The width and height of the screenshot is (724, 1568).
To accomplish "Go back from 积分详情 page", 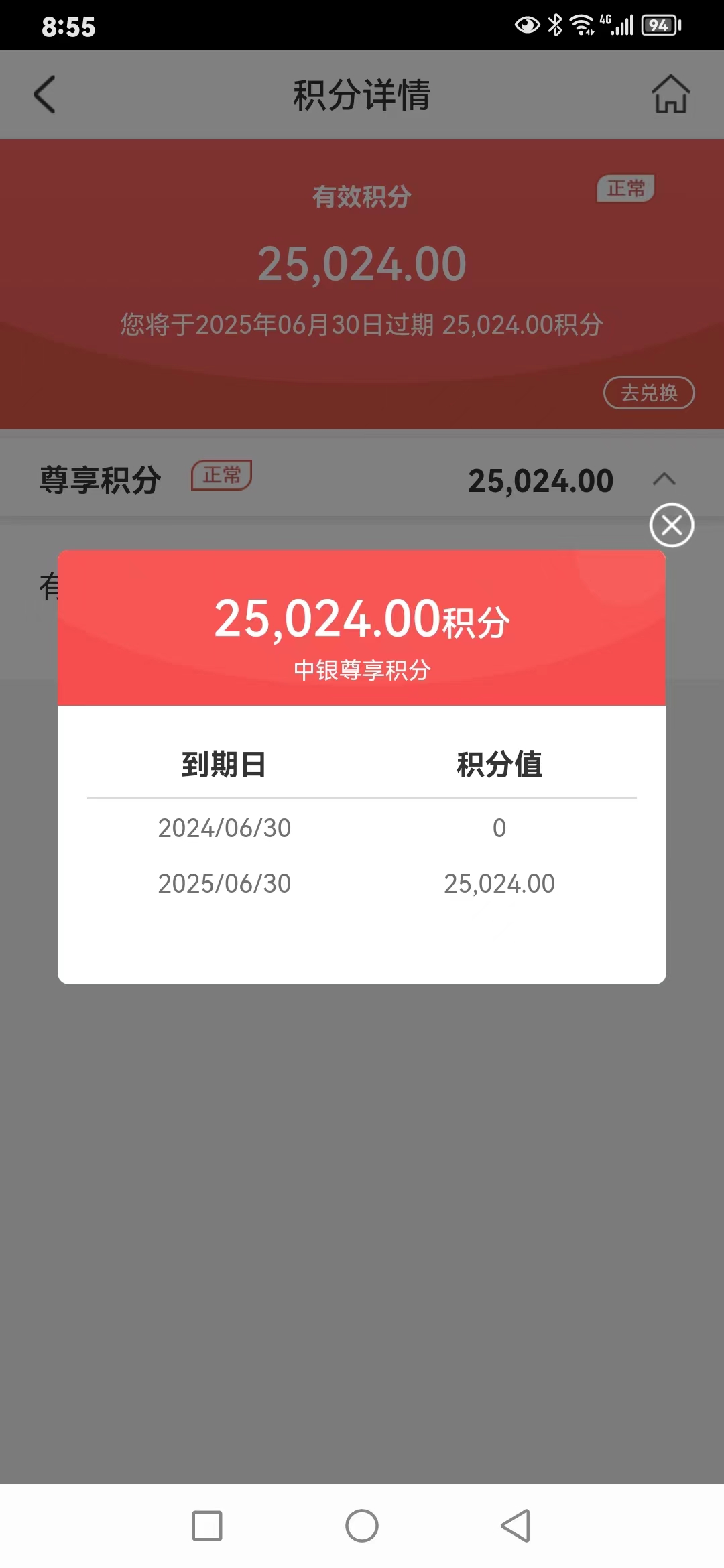I will tap(44, 94).
